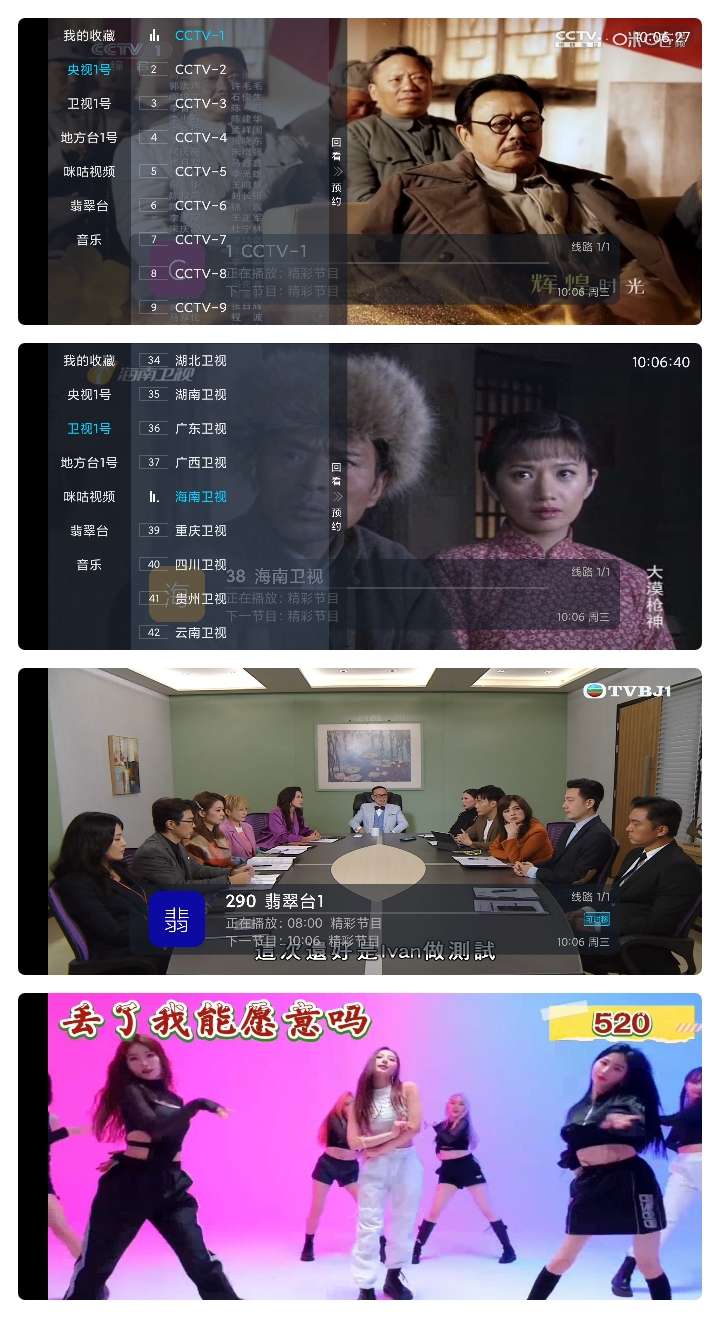
Task: Open the 咪咕视频 category
Action: 89,170
